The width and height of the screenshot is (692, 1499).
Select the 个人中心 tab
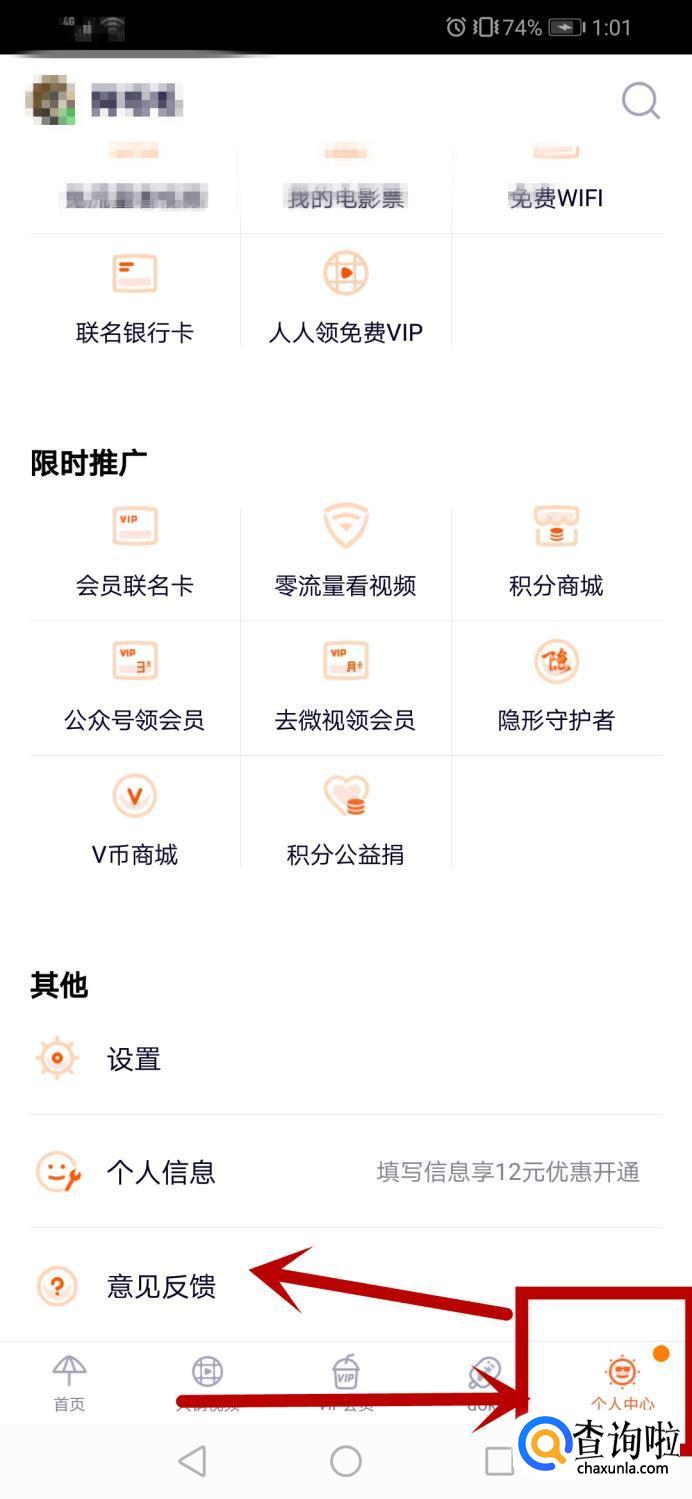pyautogui.click(x=622, y=1383)
